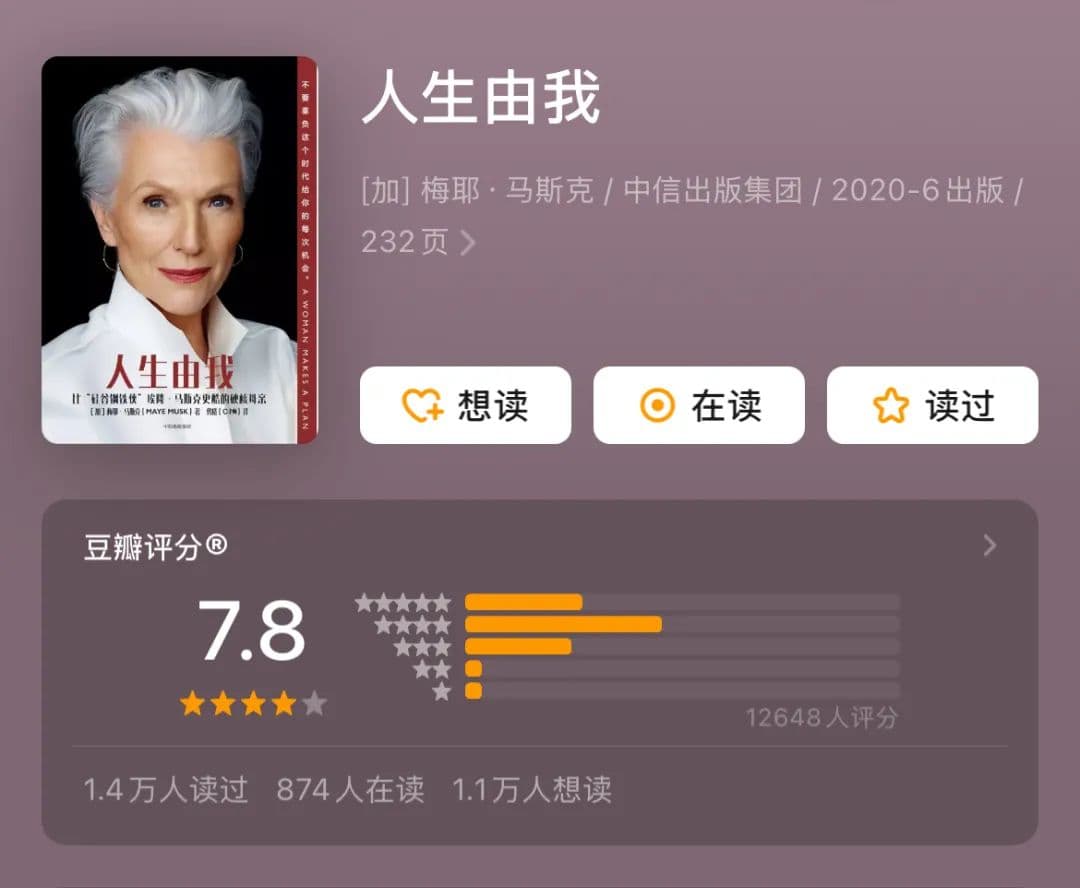Screen dimensions: 1080x888
Task: View the 人生由我 book cover
Action: (180, 250)
